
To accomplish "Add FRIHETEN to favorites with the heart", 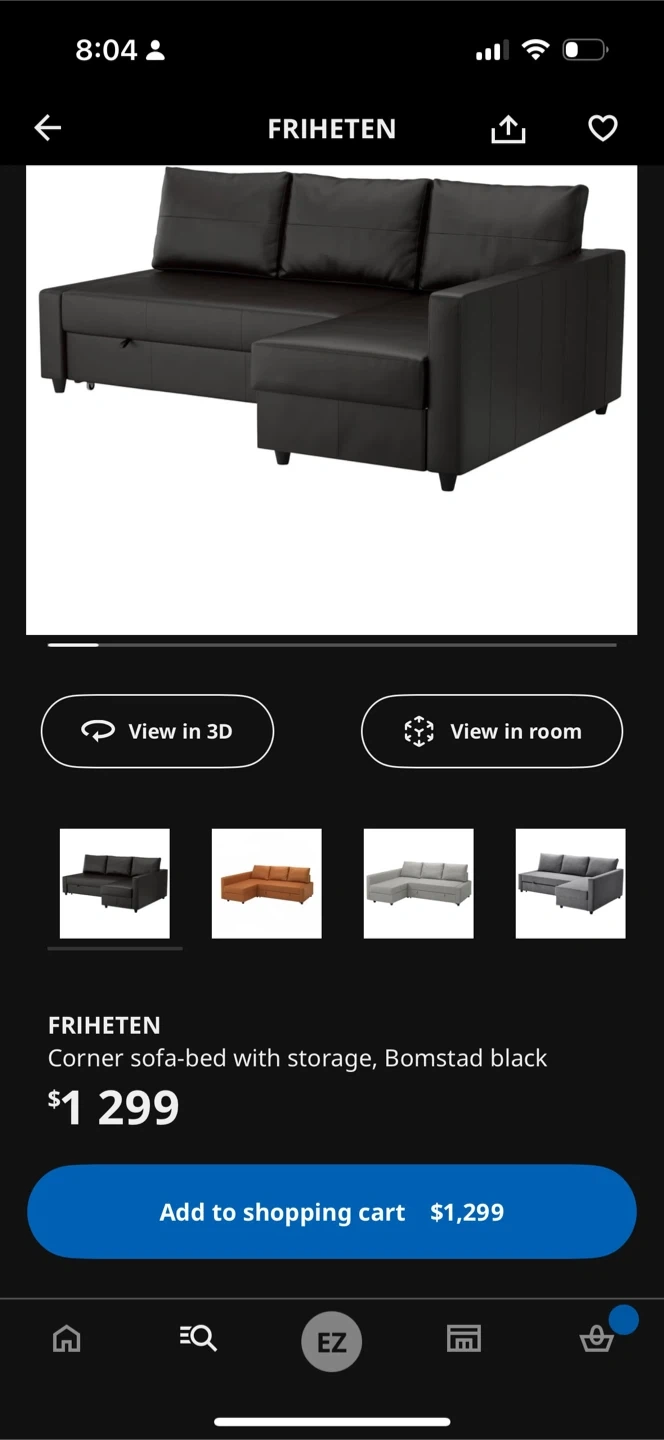I will pyautogui.click(x=602, y=128).
